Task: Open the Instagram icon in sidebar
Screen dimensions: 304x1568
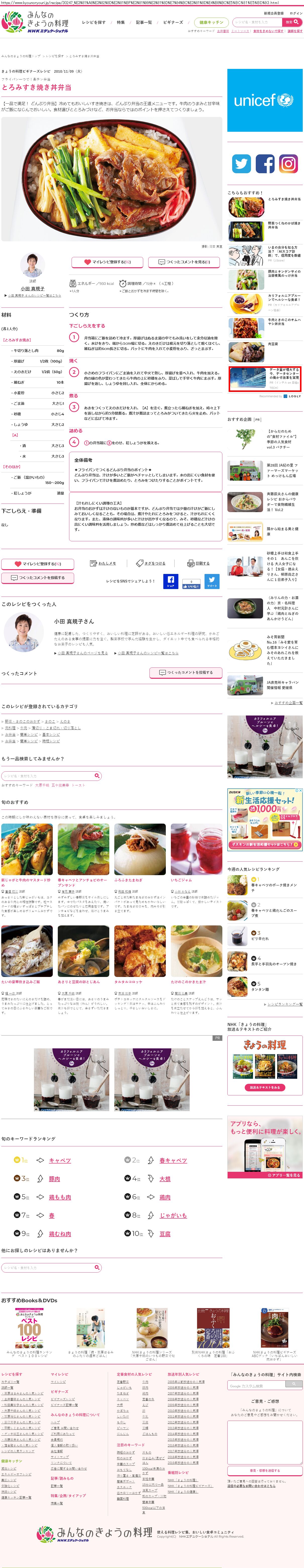Action: click(288, 164)
